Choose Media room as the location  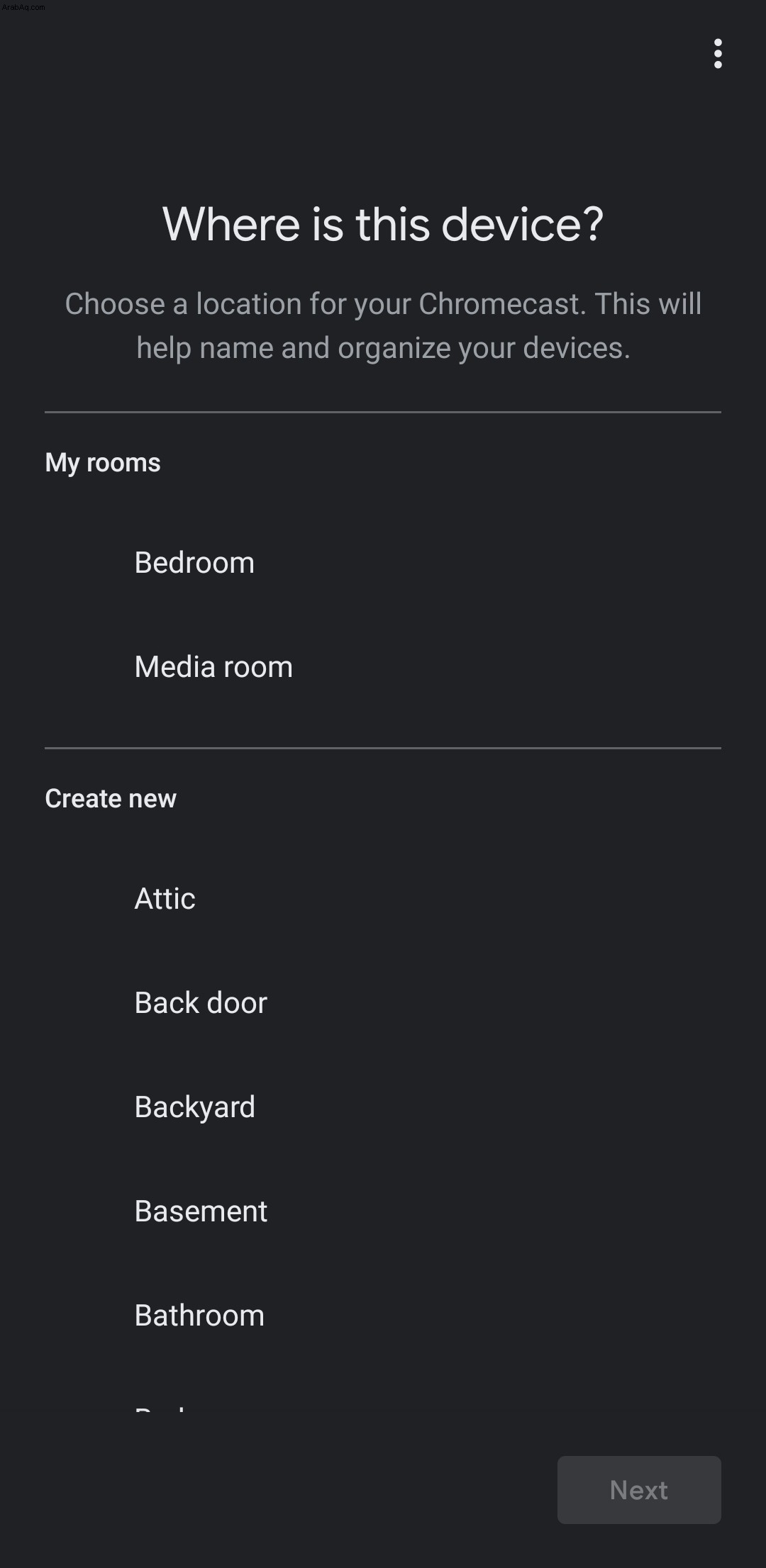[x=383, y=667]
